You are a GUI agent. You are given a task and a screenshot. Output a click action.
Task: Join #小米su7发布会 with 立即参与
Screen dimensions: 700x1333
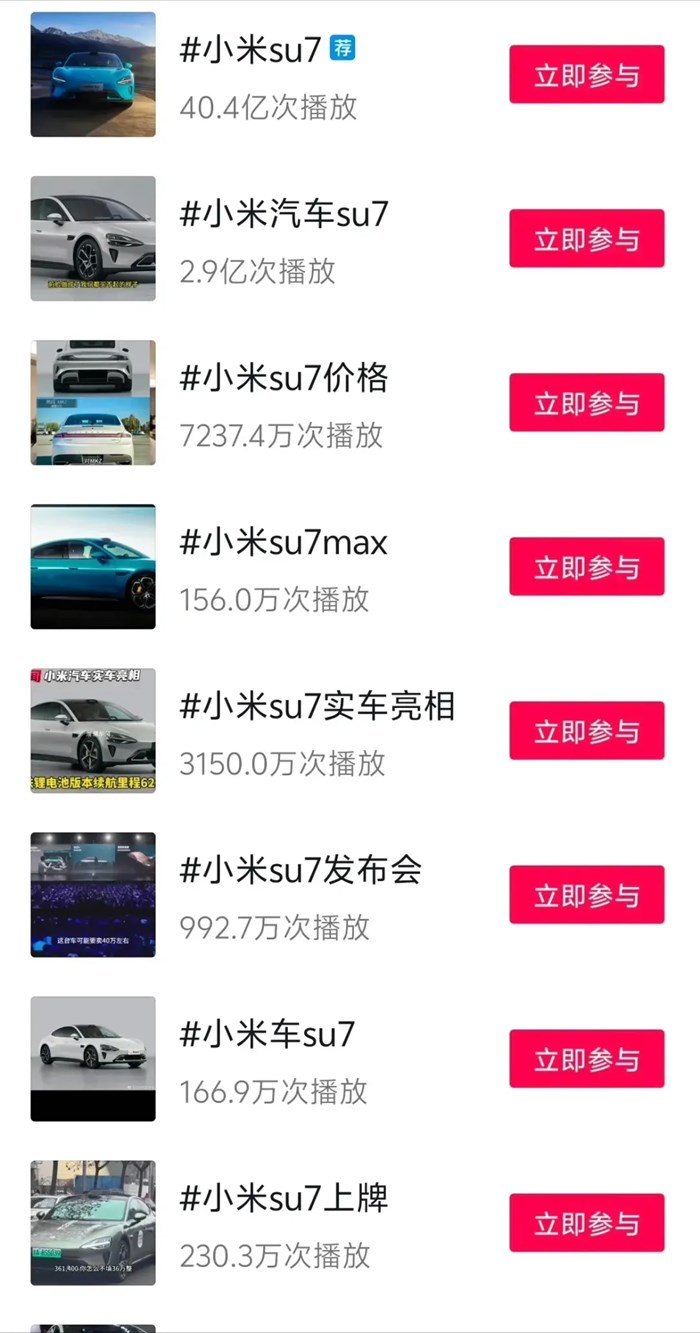pos(587,895)
